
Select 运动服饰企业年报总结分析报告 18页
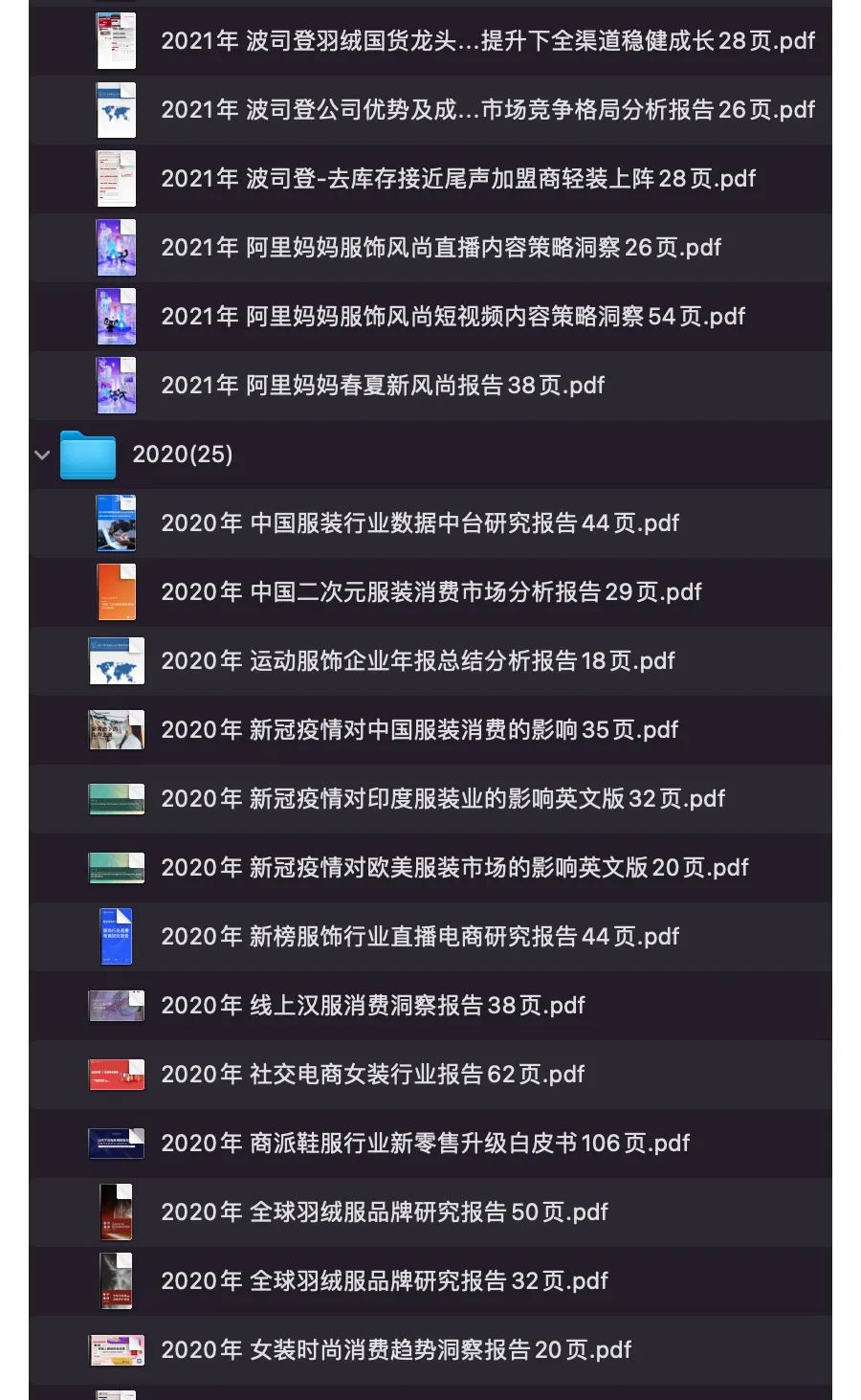coord(430,661)
